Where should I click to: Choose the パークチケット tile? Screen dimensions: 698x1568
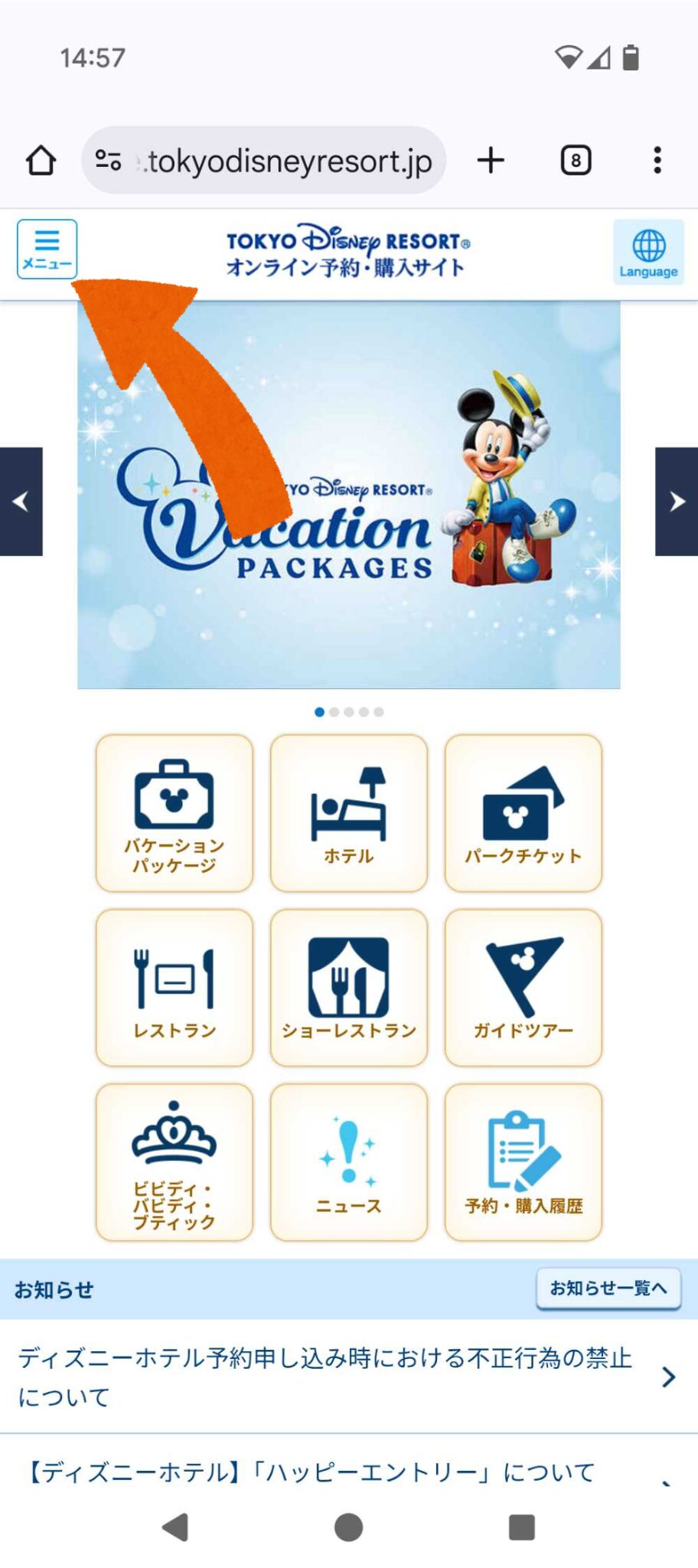(523, 813)
